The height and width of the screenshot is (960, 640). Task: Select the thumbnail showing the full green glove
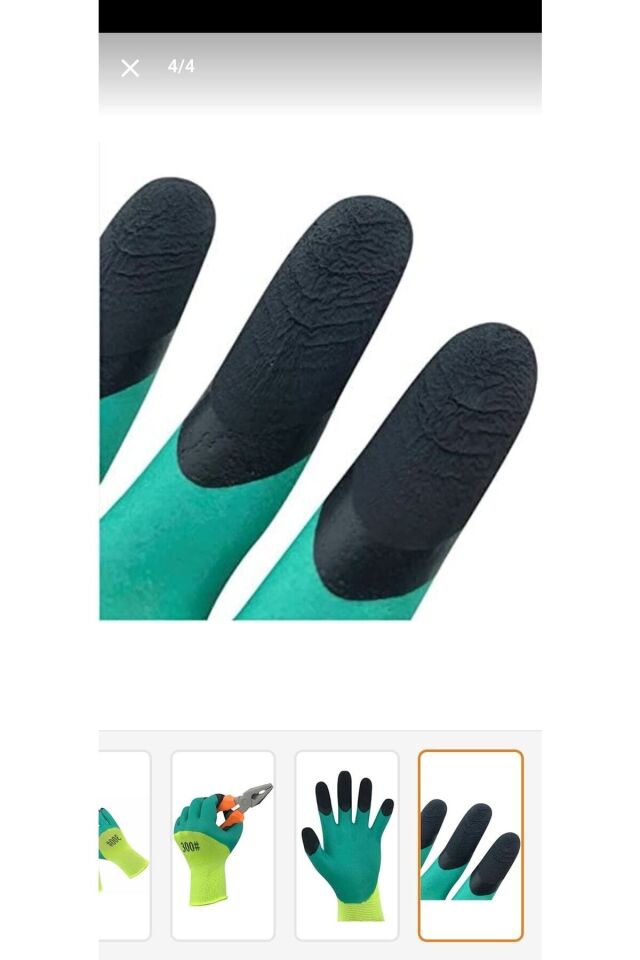pos(346,845)
